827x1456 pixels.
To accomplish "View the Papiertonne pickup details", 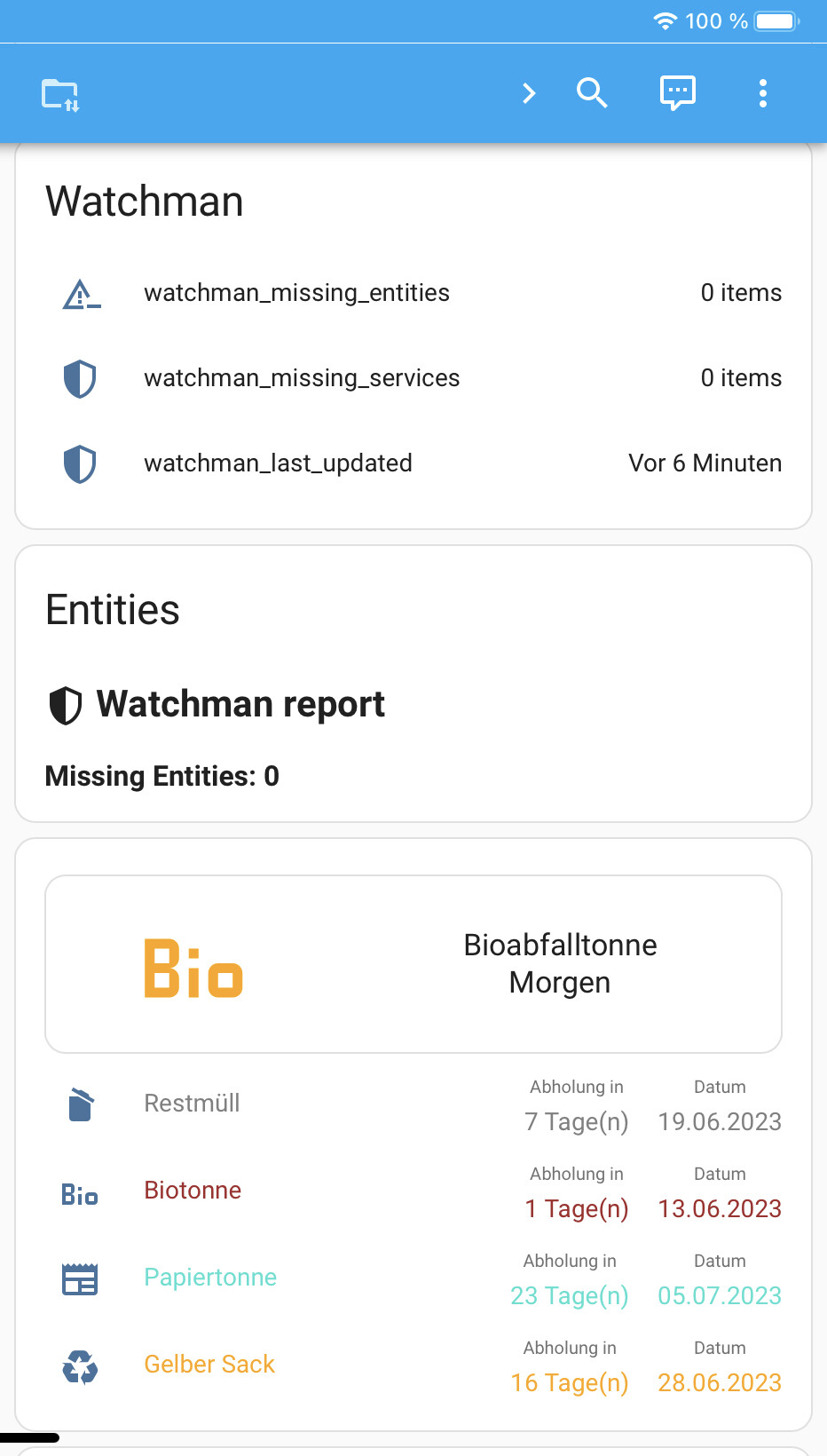I will [413, 1278].
